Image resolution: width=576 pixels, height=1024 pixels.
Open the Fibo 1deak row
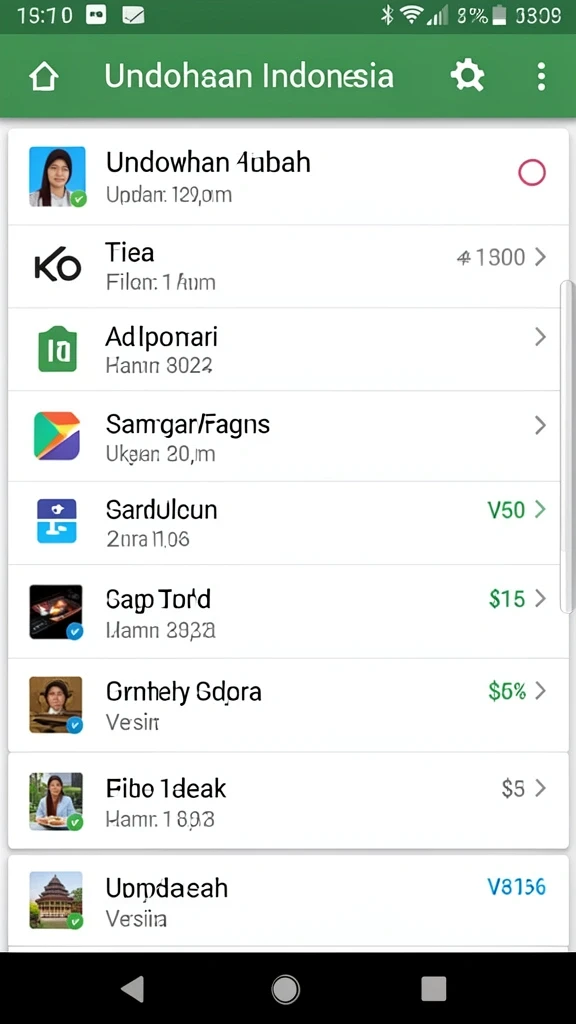pos(288,801)
